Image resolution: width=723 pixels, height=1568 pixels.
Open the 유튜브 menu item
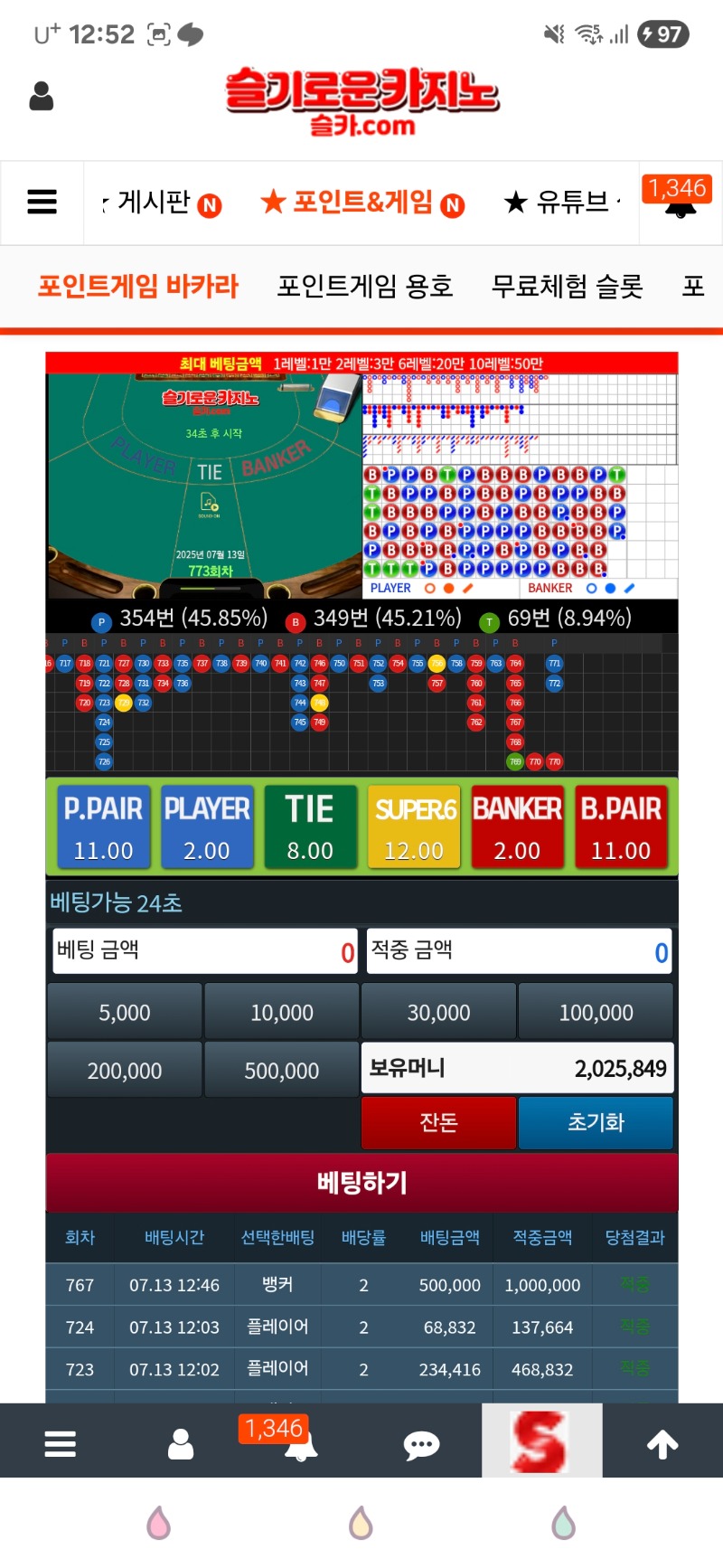point(560,203)
